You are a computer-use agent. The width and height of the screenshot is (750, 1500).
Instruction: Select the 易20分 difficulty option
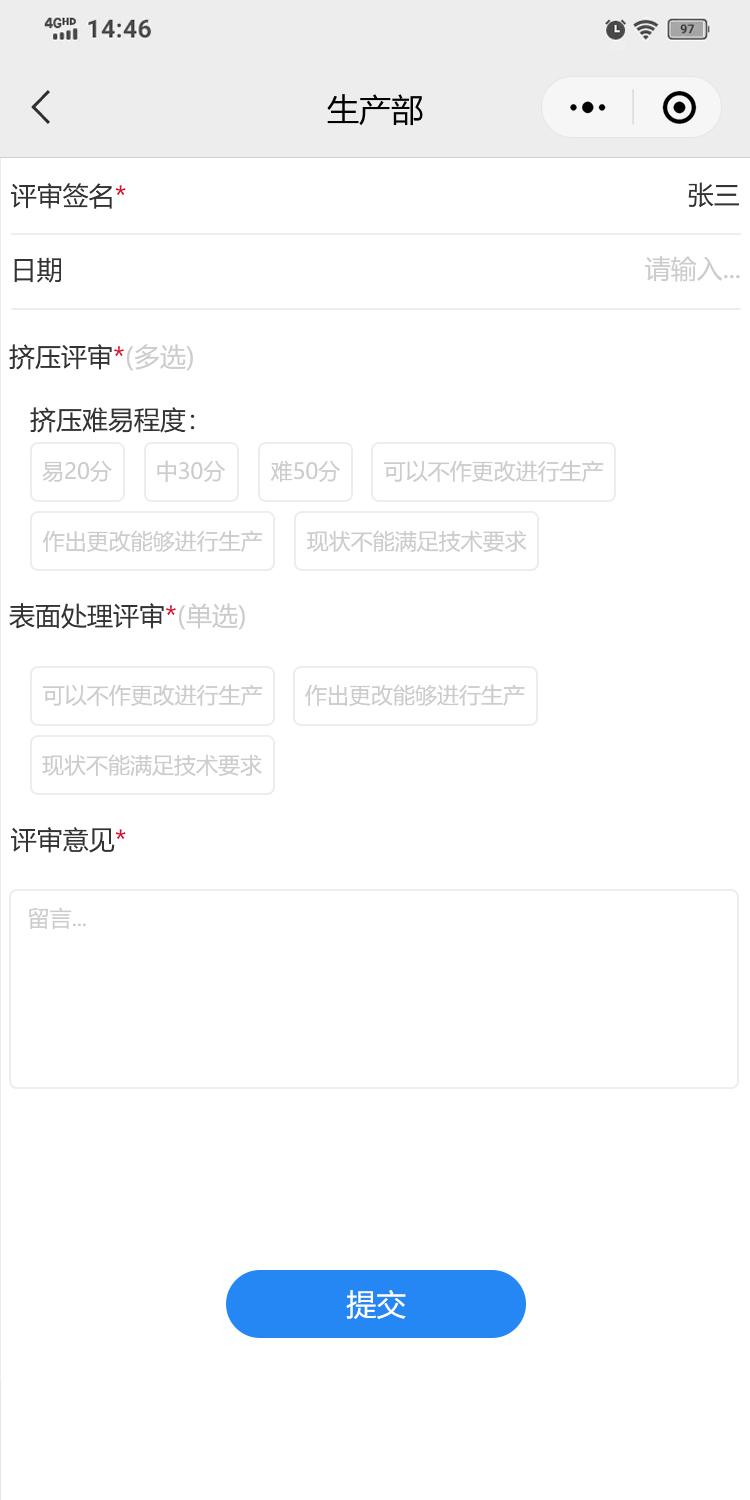(77, 472)
